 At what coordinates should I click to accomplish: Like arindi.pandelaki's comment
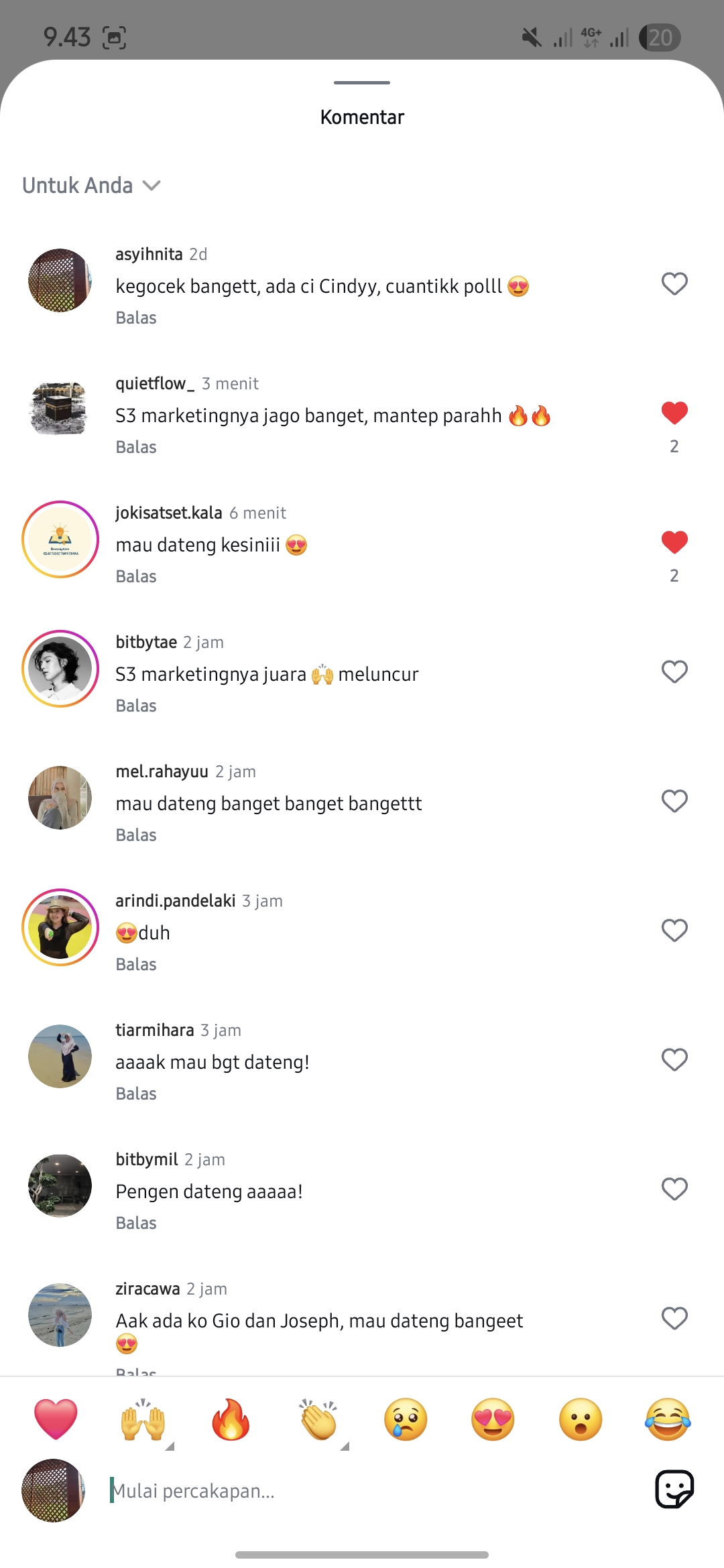pyautogui.click(x=674, y=930)
